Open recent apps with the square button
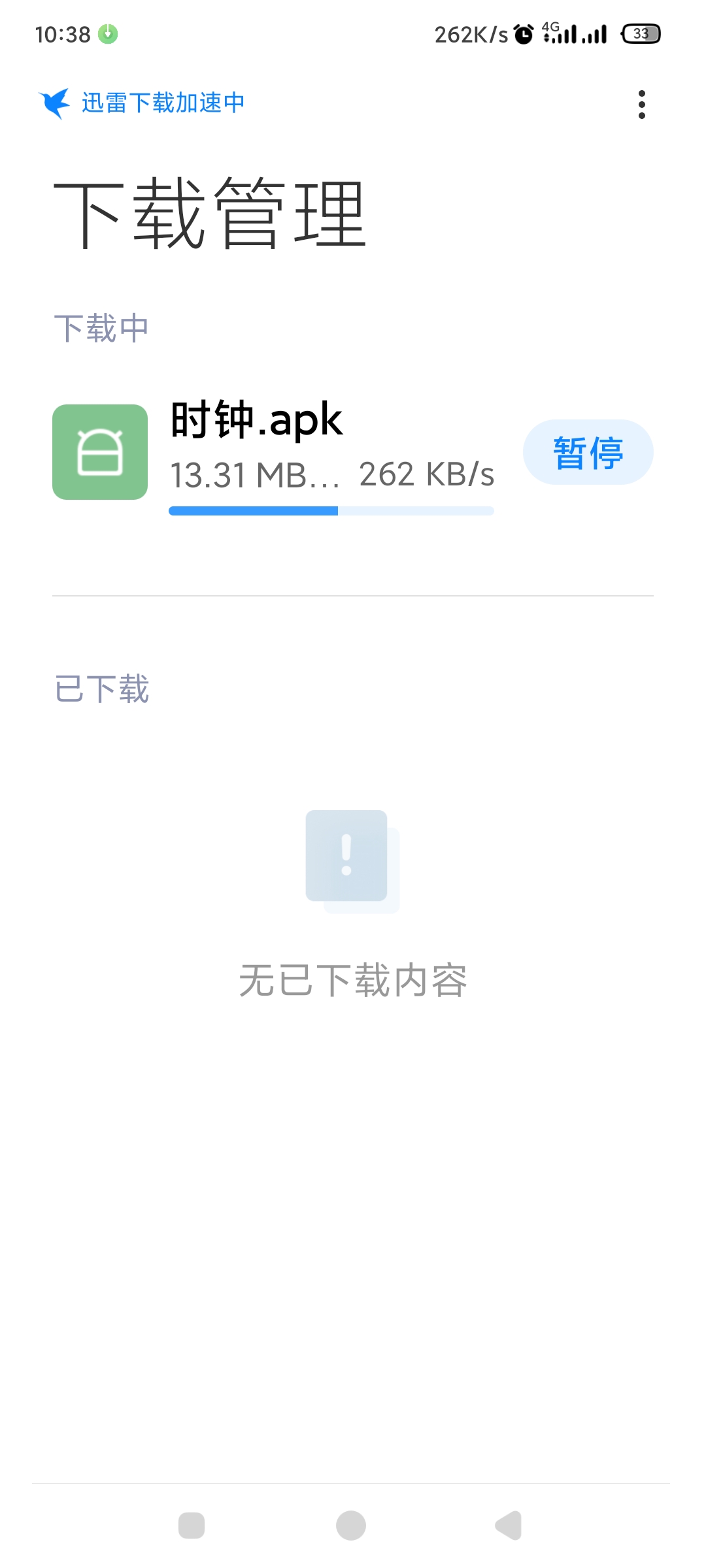 point(192,1526)
